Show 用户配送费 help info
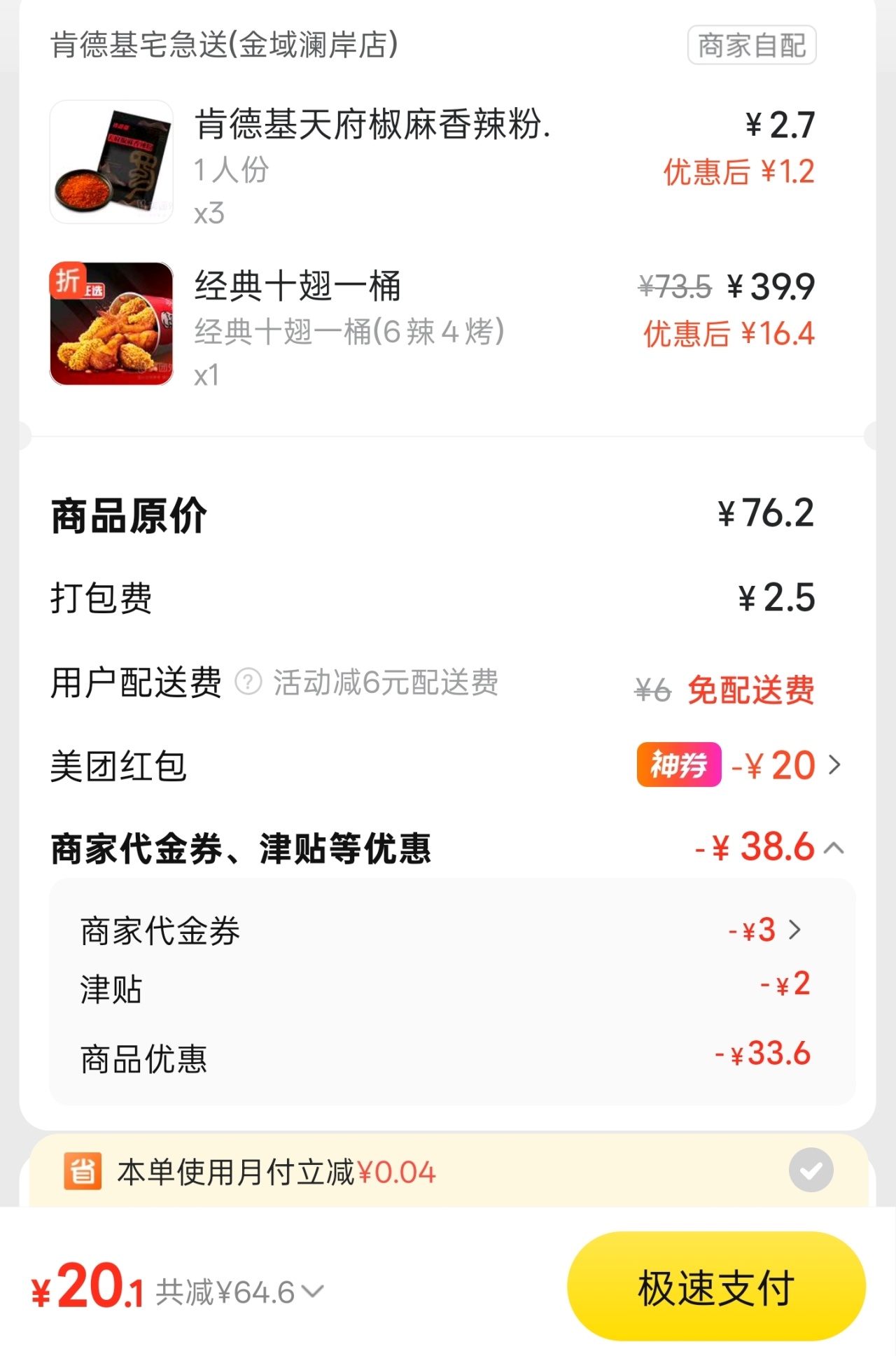 (x=248, y=682)
